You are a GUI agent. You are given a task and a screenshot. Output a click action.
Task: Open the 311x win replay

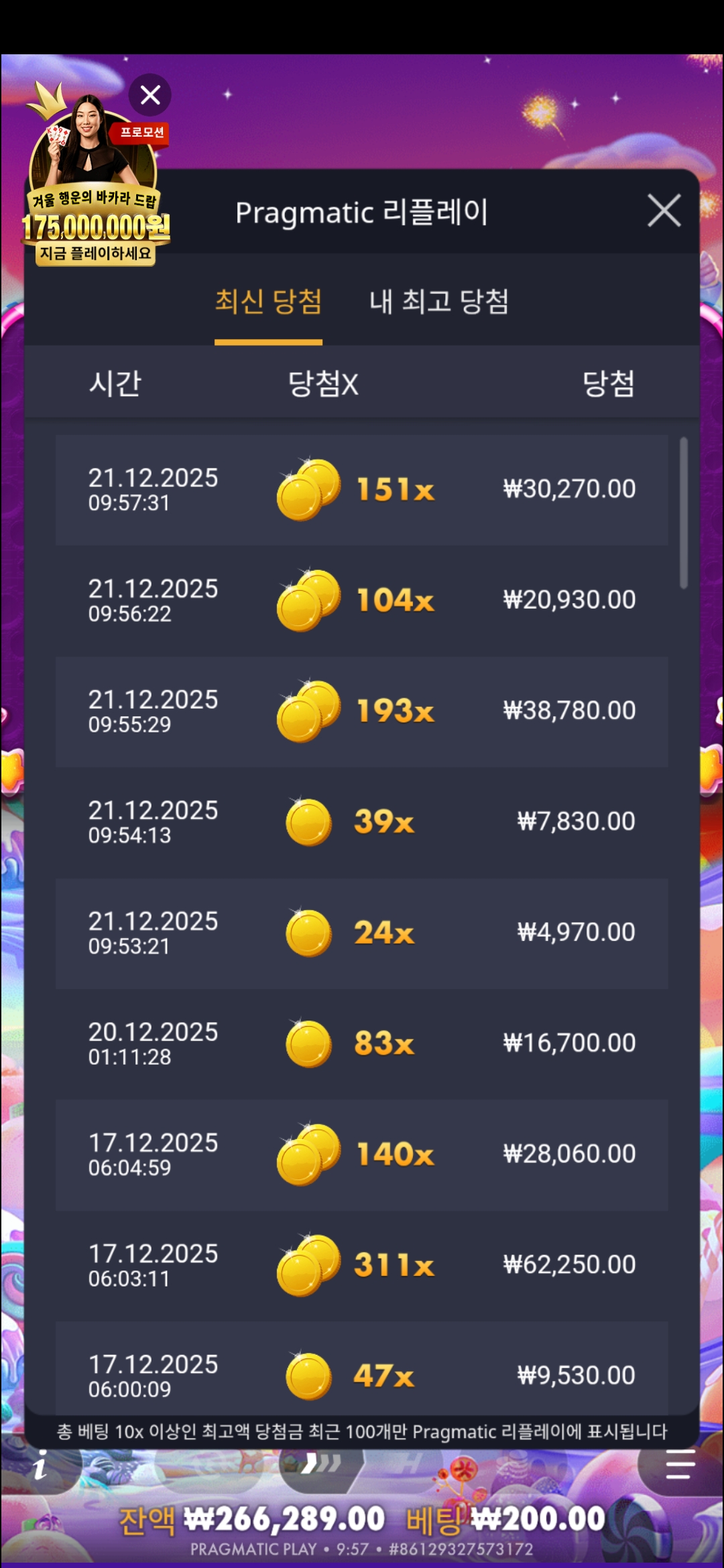(x=362, y=1265)
